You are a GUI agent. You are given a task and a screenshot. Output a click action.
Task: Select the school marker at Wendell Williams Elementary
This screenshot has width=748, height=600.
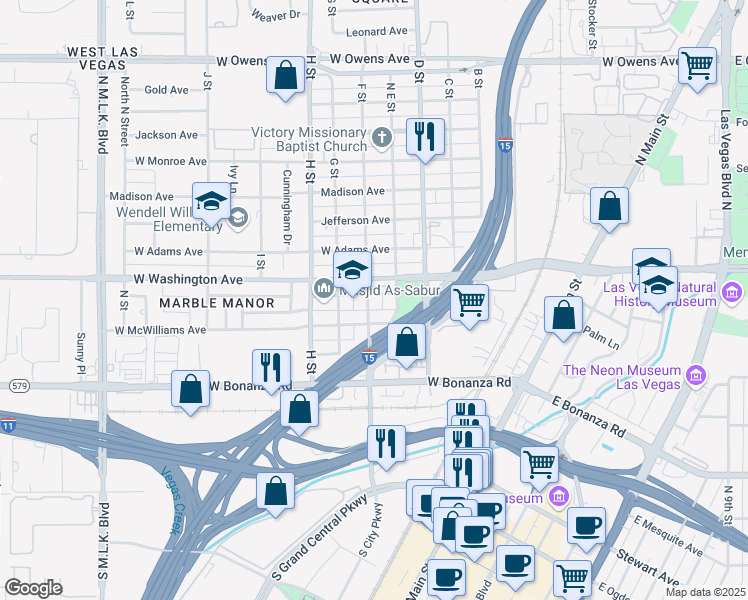pyautogui.click(x=211, y=205)
